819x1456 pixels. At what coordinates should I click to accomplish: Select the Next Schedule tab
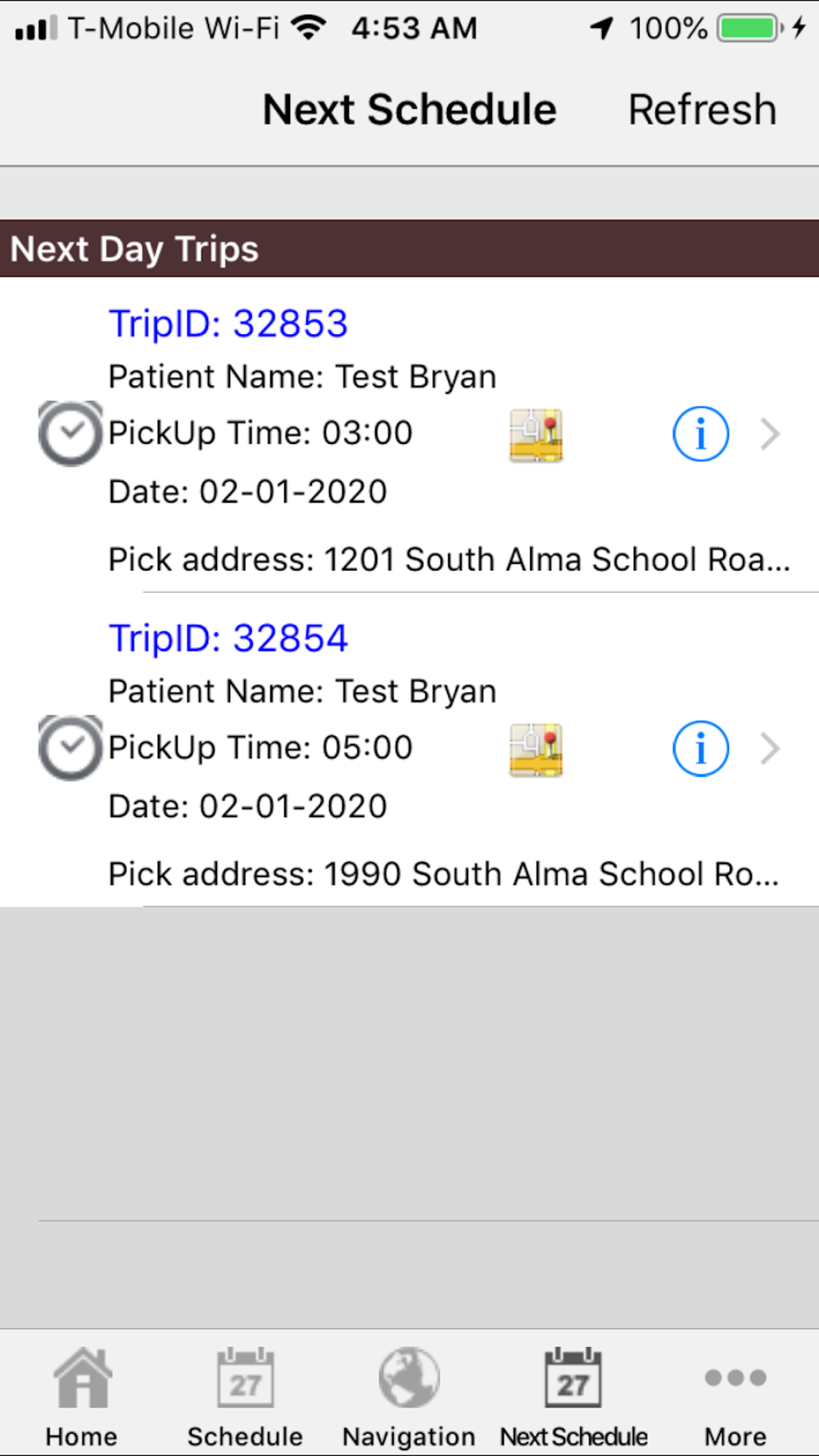point(573,1398)
